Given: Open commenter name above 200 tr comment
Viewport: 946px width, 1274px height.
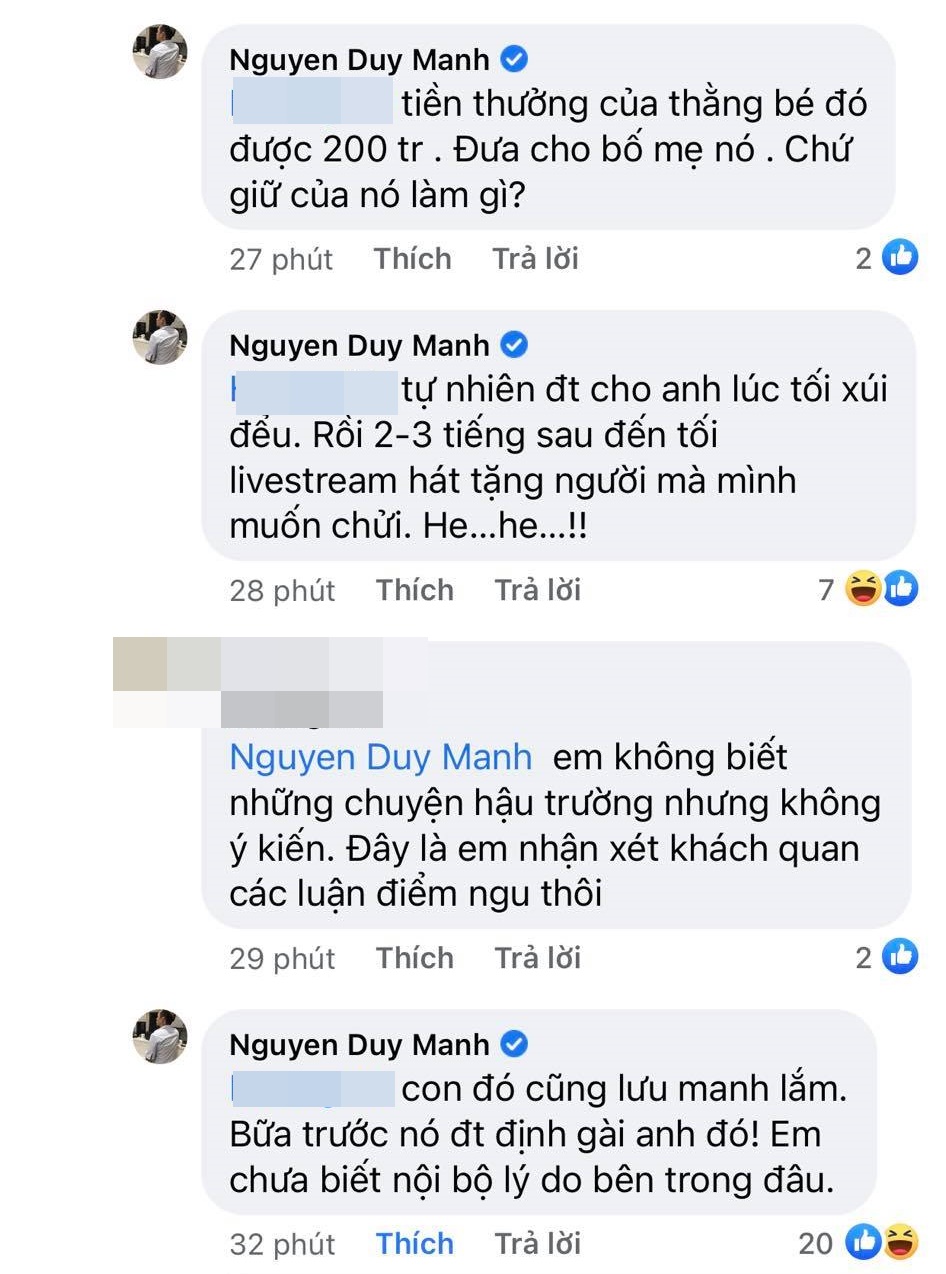Looking at the screenshot, I should tap(360, 61).
